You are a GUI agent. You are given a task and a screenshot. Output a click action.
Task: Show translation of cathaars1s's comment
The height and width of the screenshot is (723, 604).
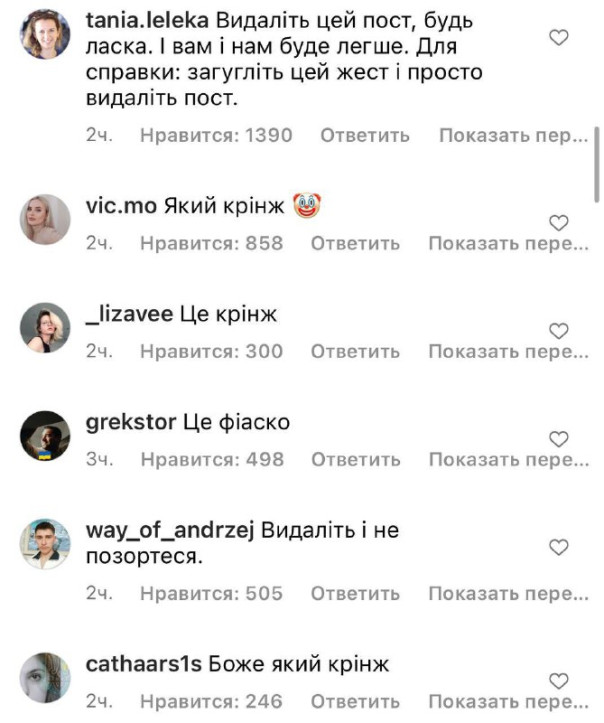click(x=508, y=702)
